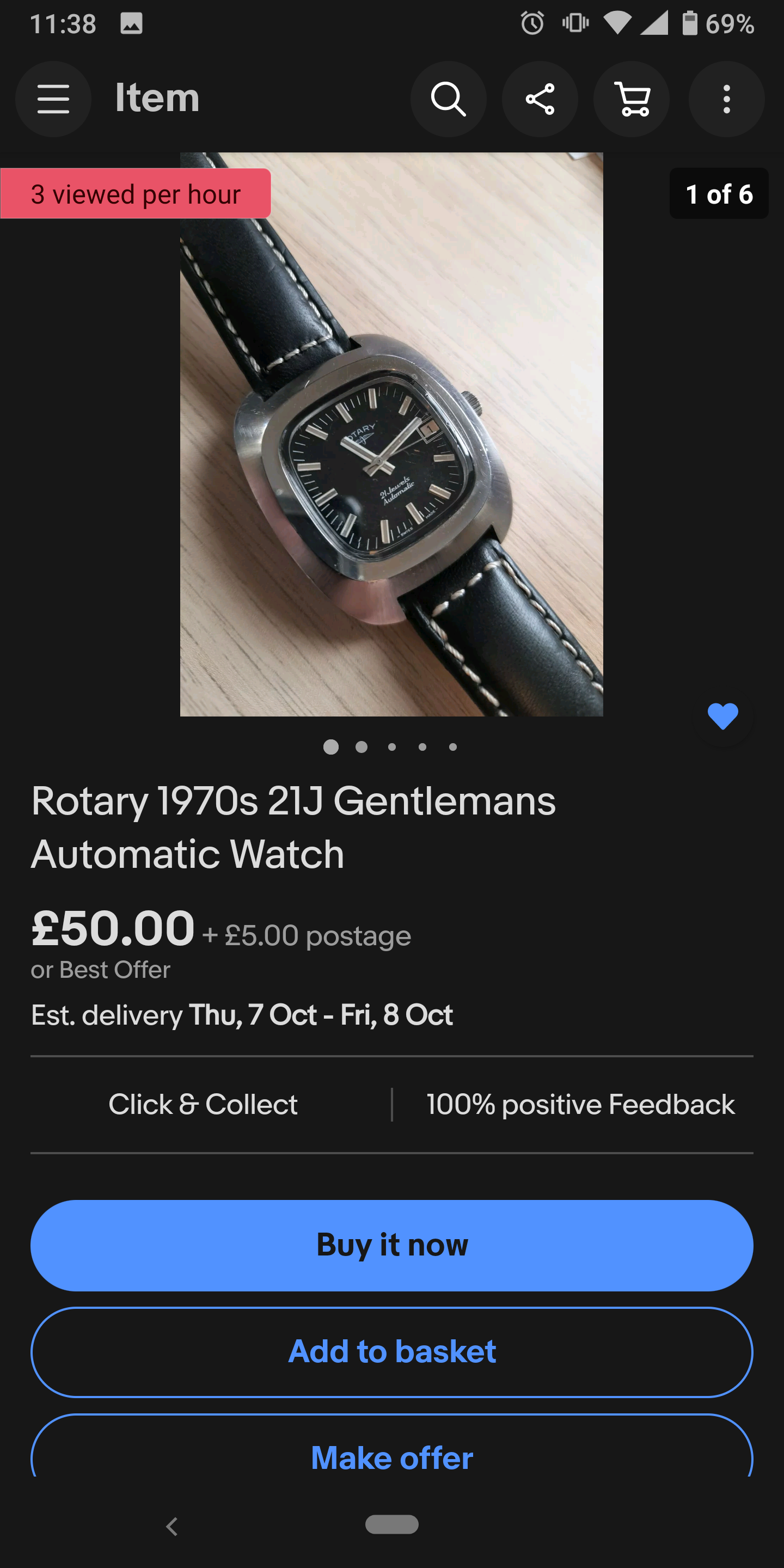The width and height of the screenshot is (784, 1568).
Task: Open the navigation drawer menu
Action: pyautogui.click(x=53, y=99)
